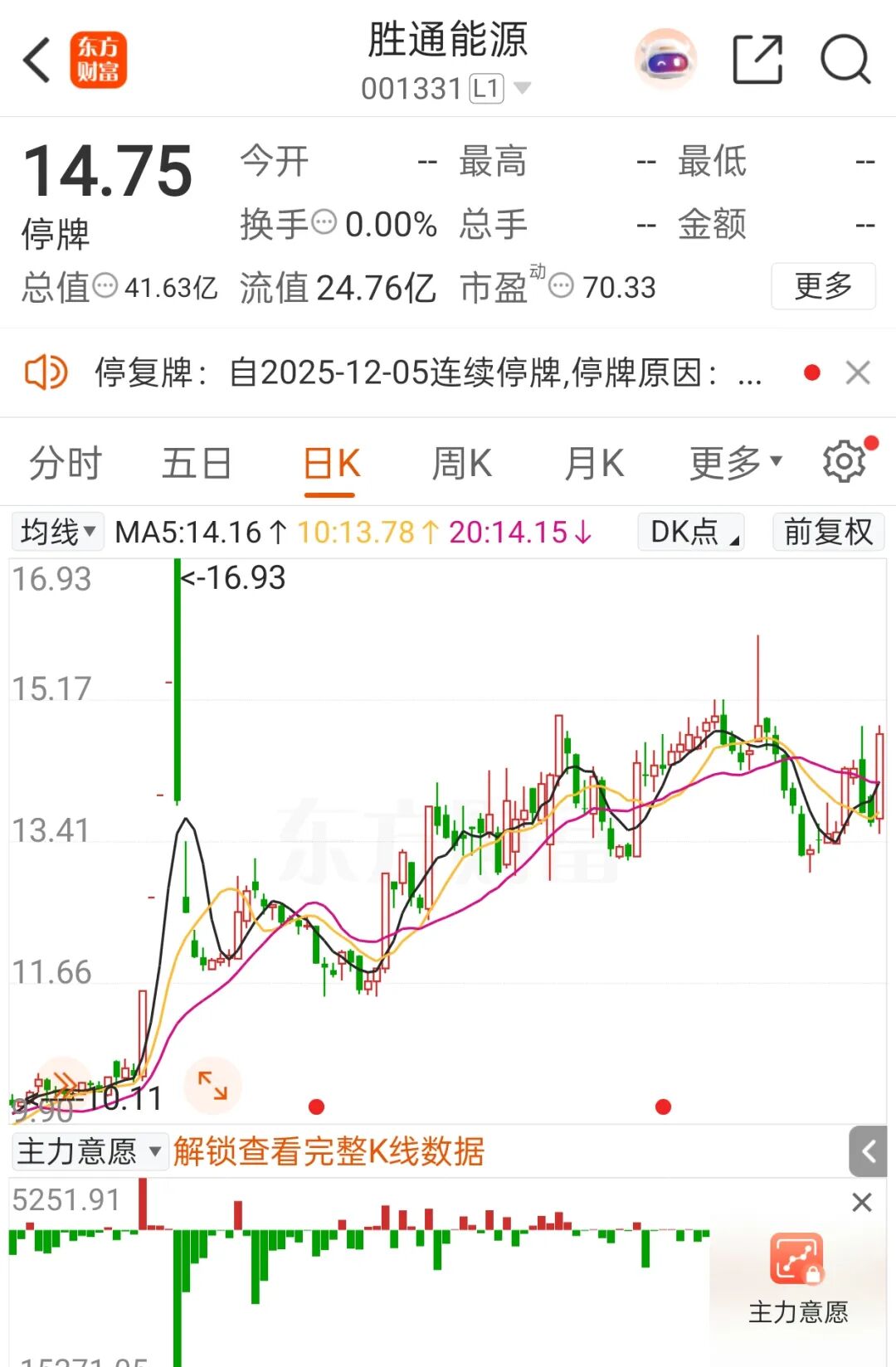Viewport: 896px width, 1367px height.
Task: Select the 日K chart tab
Action: pos(331,463)
